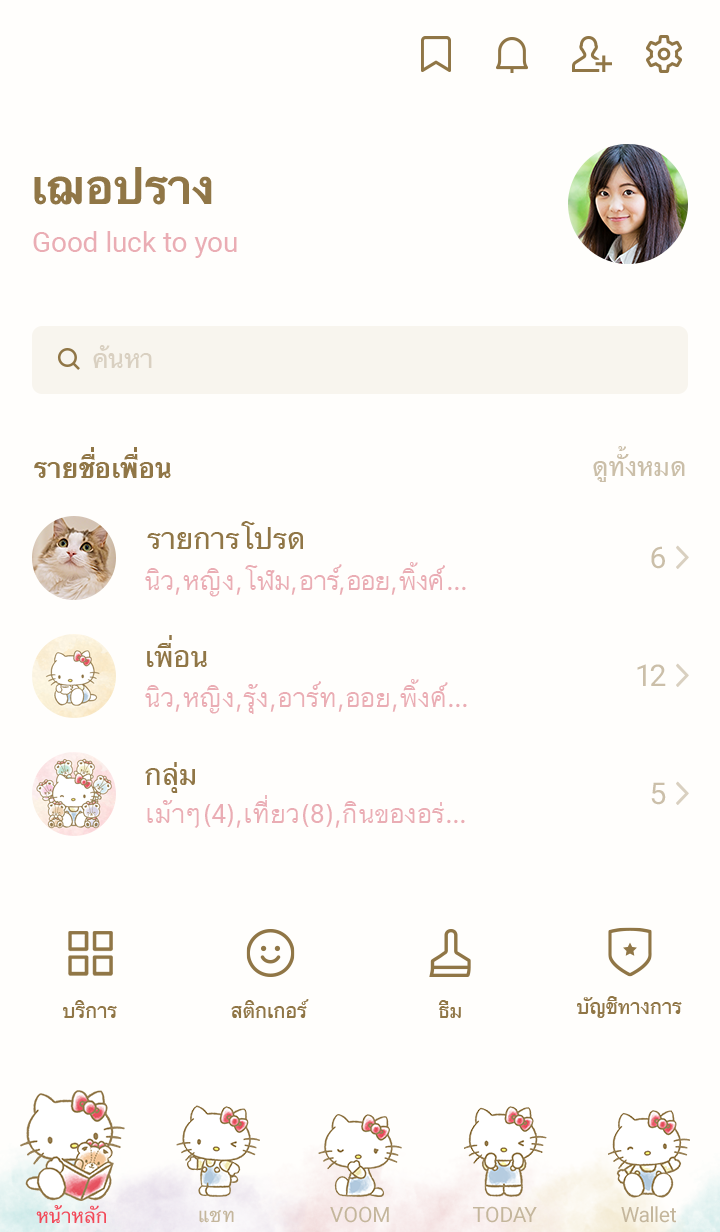Open the กลุ่ม groups list
Screen dimensions: 720x1232
pos(360,794)
